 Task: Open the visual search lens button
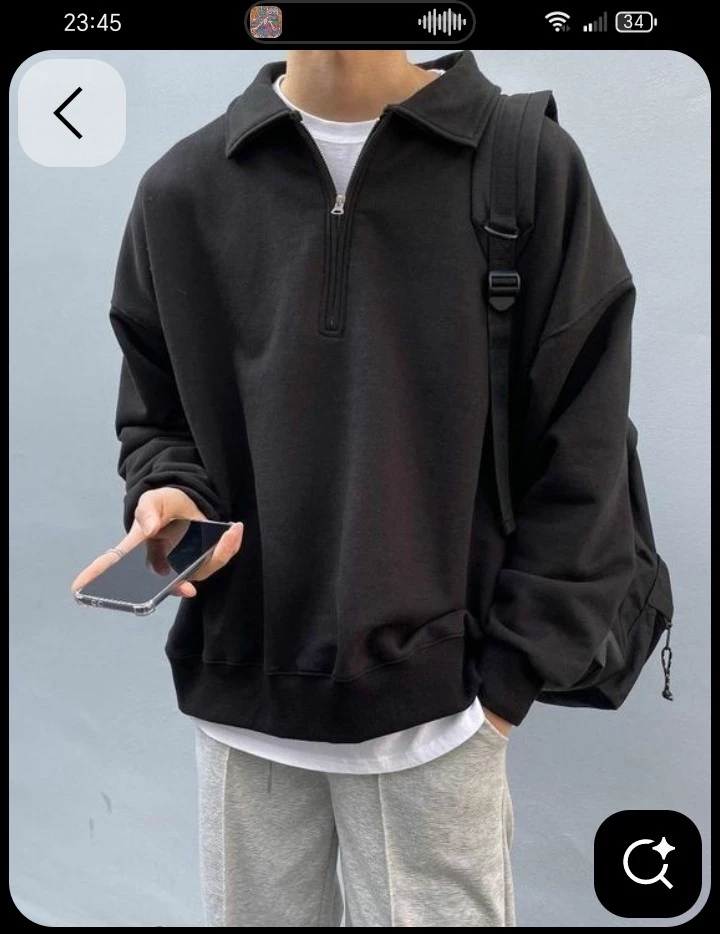647,864
